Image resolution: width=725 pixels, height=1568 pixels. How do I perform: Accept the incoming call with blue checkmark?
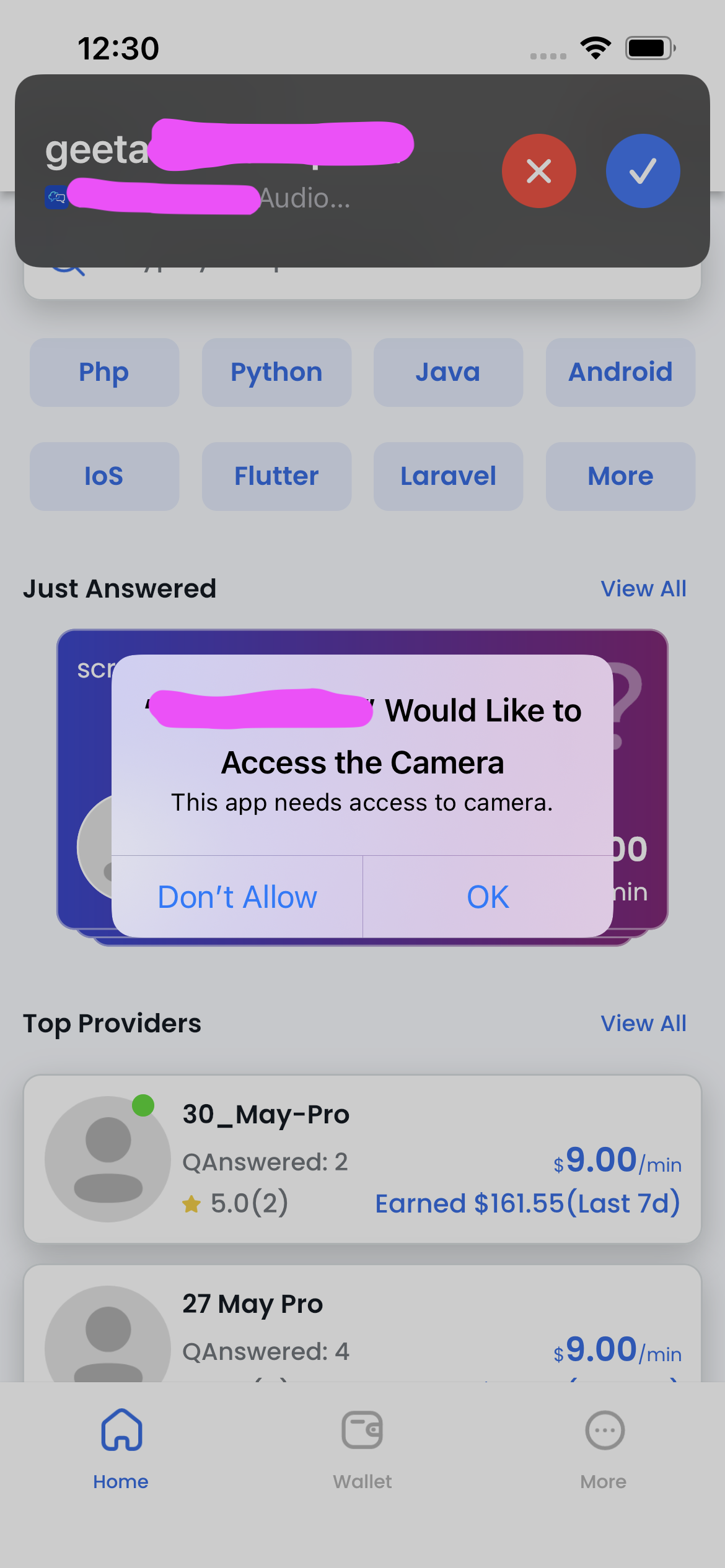pyautogui.click(x=643, y=172)
